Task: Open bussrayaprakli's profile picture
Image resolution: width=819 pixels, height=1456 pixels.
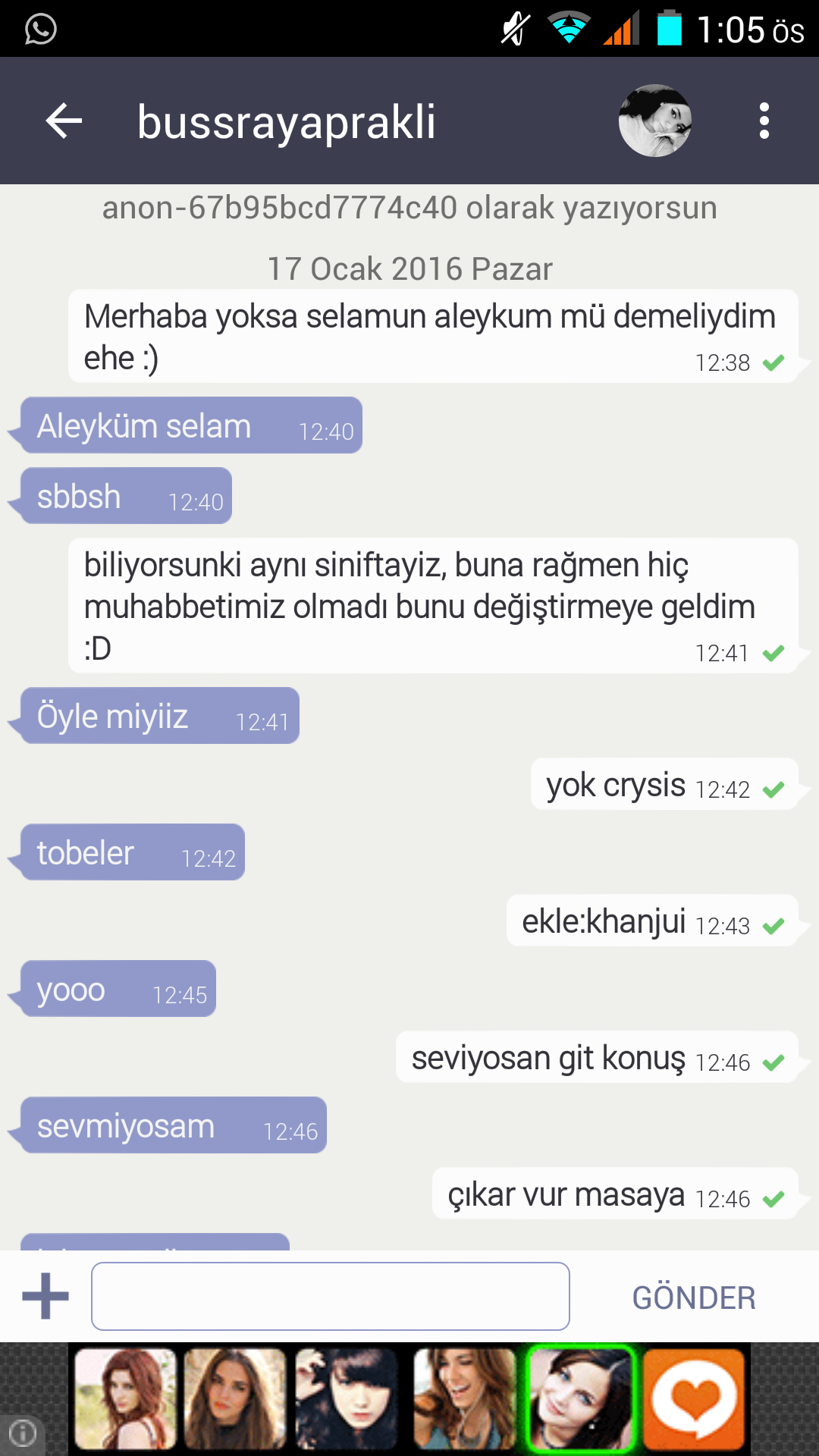Action: click(654, 121)
